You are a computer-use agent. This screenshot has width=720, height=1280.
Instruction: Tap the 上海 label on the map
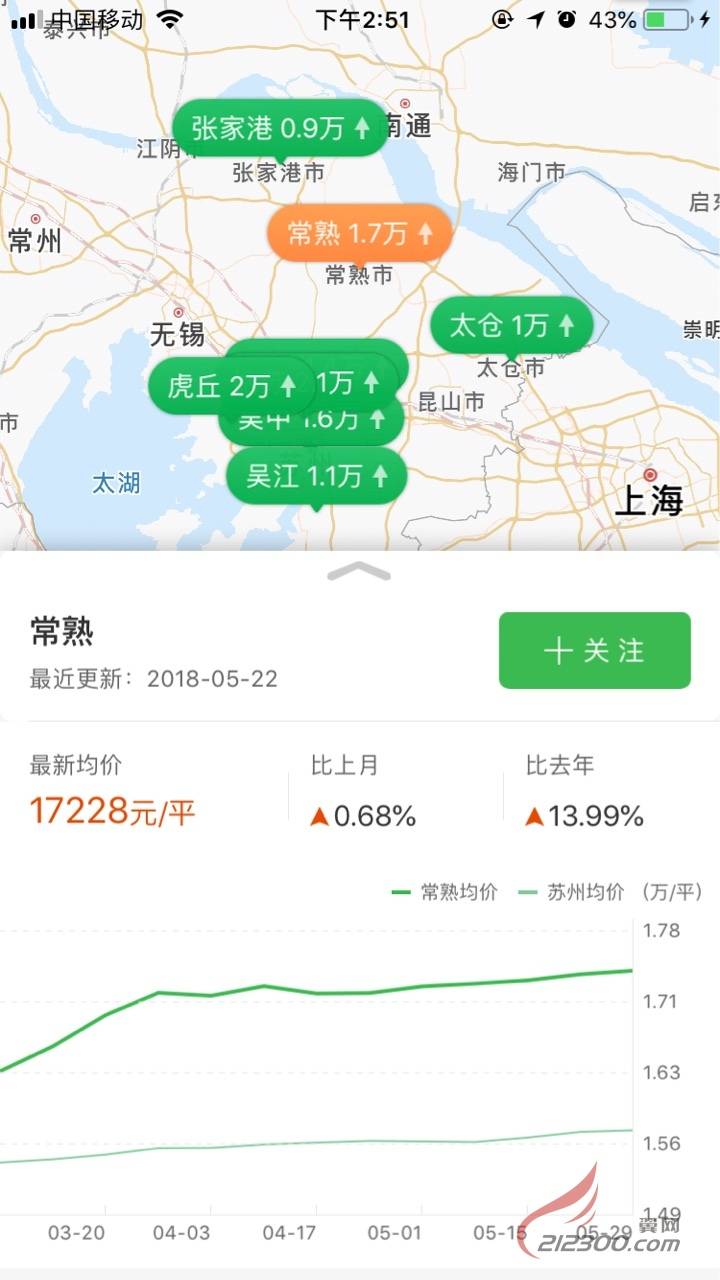coord(648,498)
